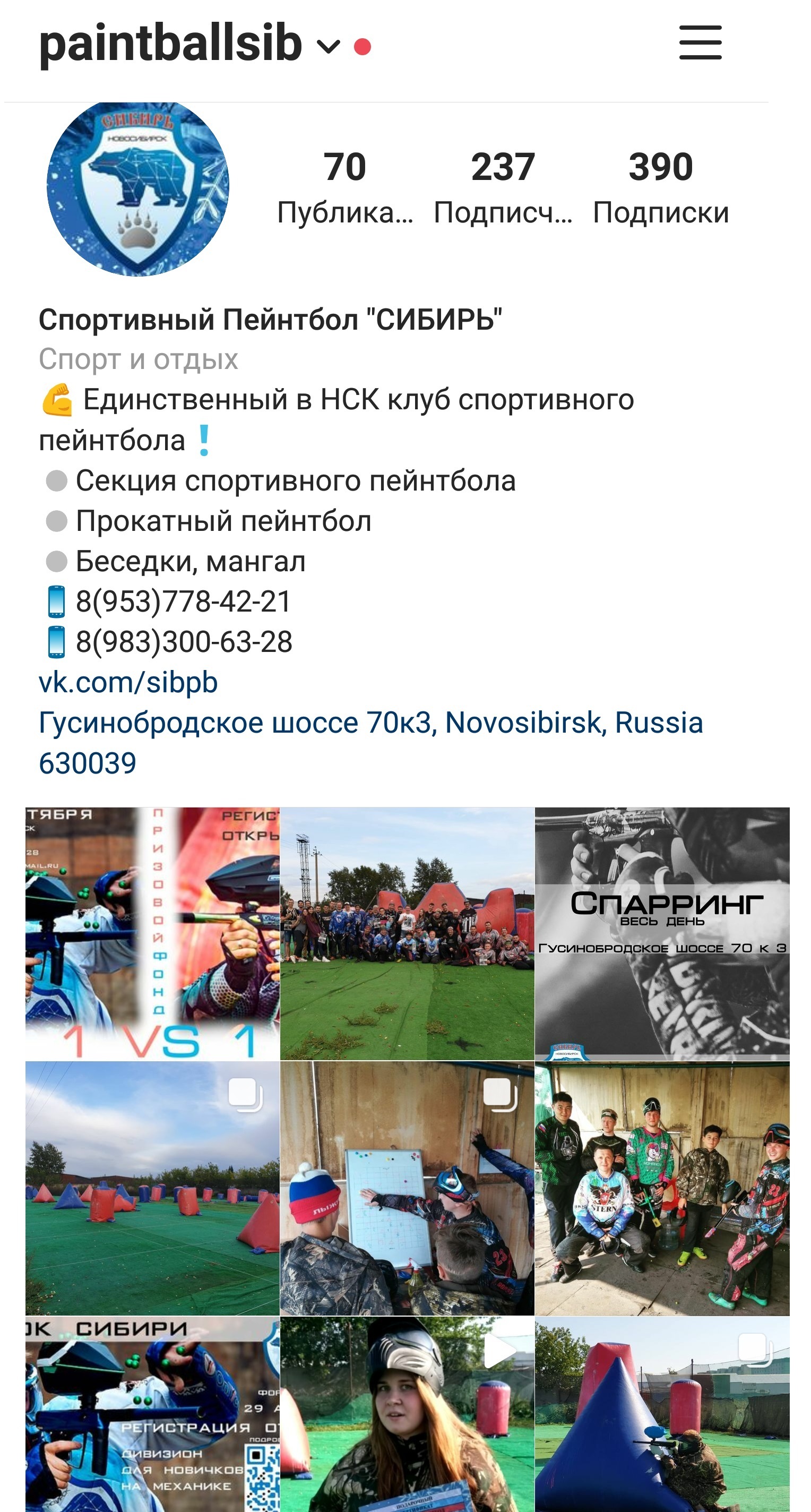View the 390 followed accounts
The image size is (811, 1512).
(x=660, y=187)
